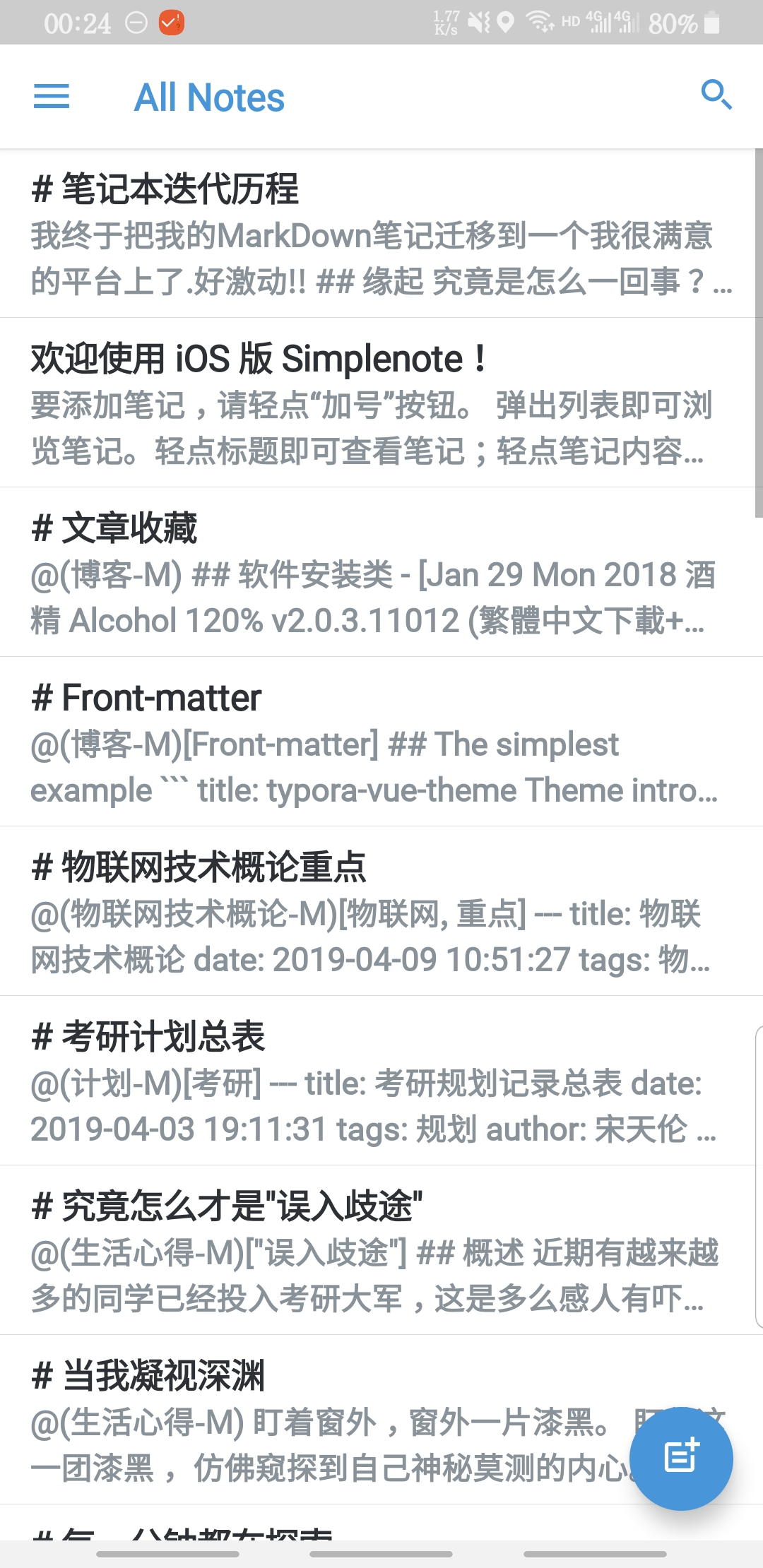
Task: Open the 欢迎使用 iOS 版 Simplenote note
Action: coord(381,403)
